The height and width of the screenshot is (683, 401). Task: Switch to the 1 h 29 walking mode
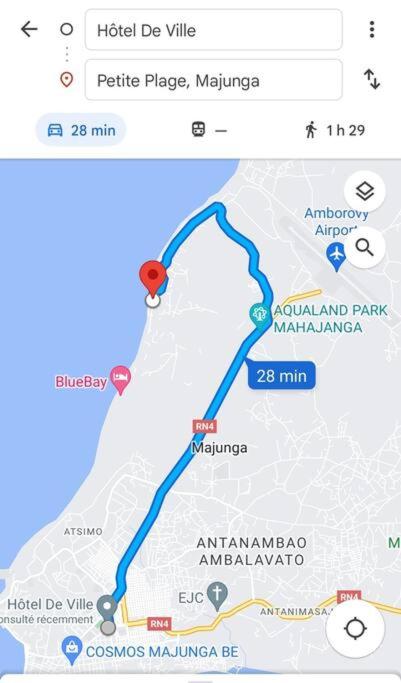coord(335,130)
